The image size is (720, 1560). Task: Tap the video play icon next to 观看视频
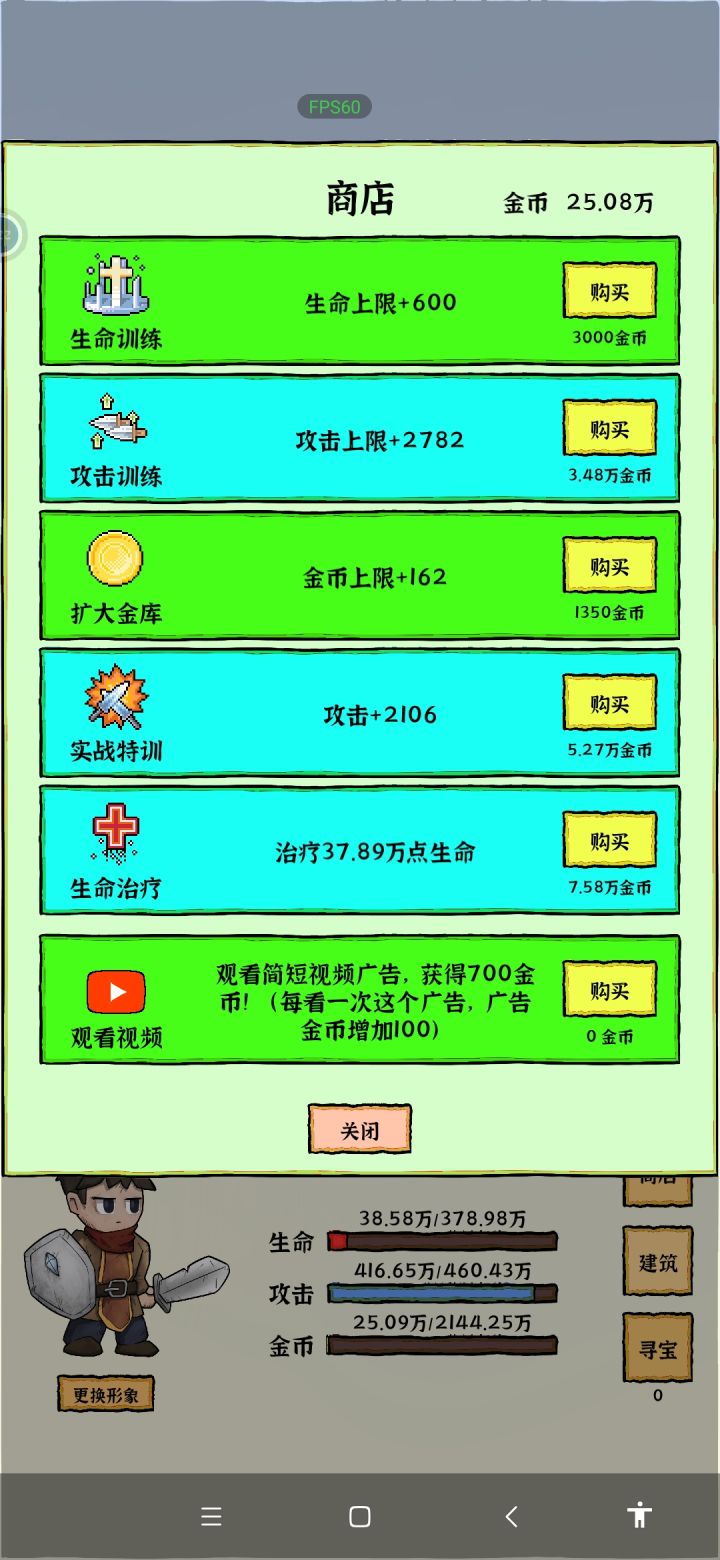pyautogui.click(x=117, y=991)
